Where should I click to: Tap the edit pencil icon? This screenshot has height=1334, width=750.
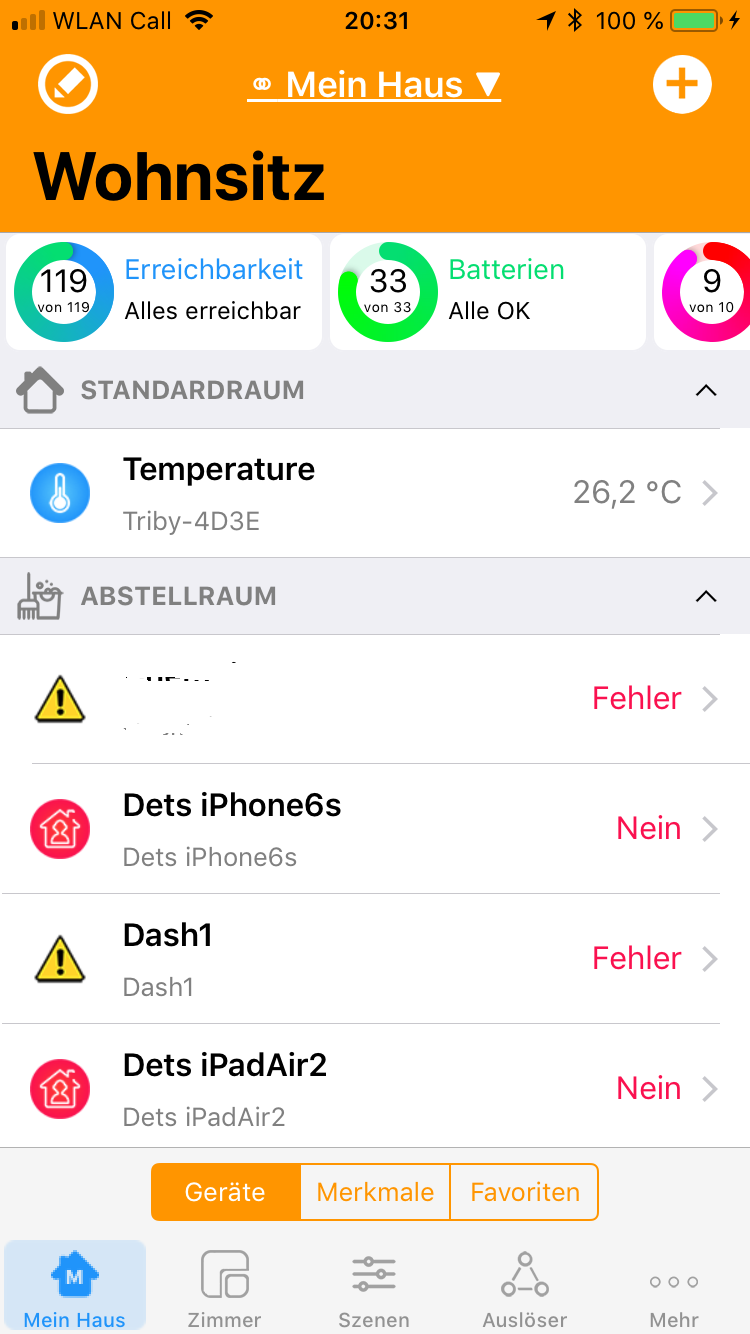point(68,85)
